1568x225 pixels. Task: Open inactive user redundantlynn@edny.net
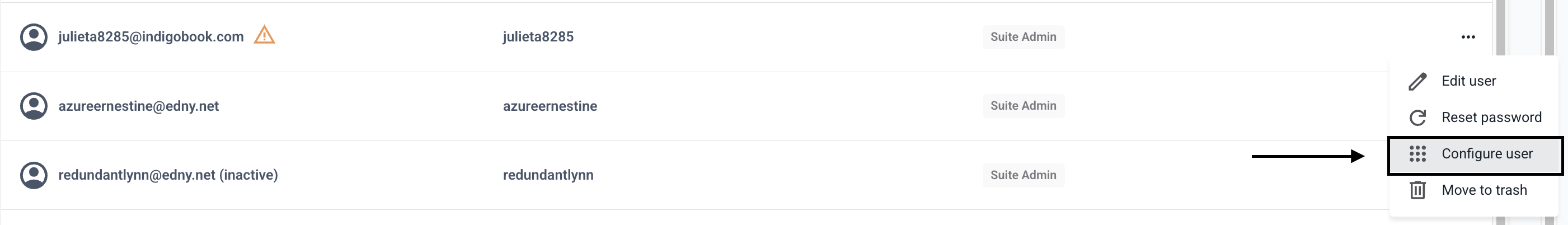click(x=167, y=175)
